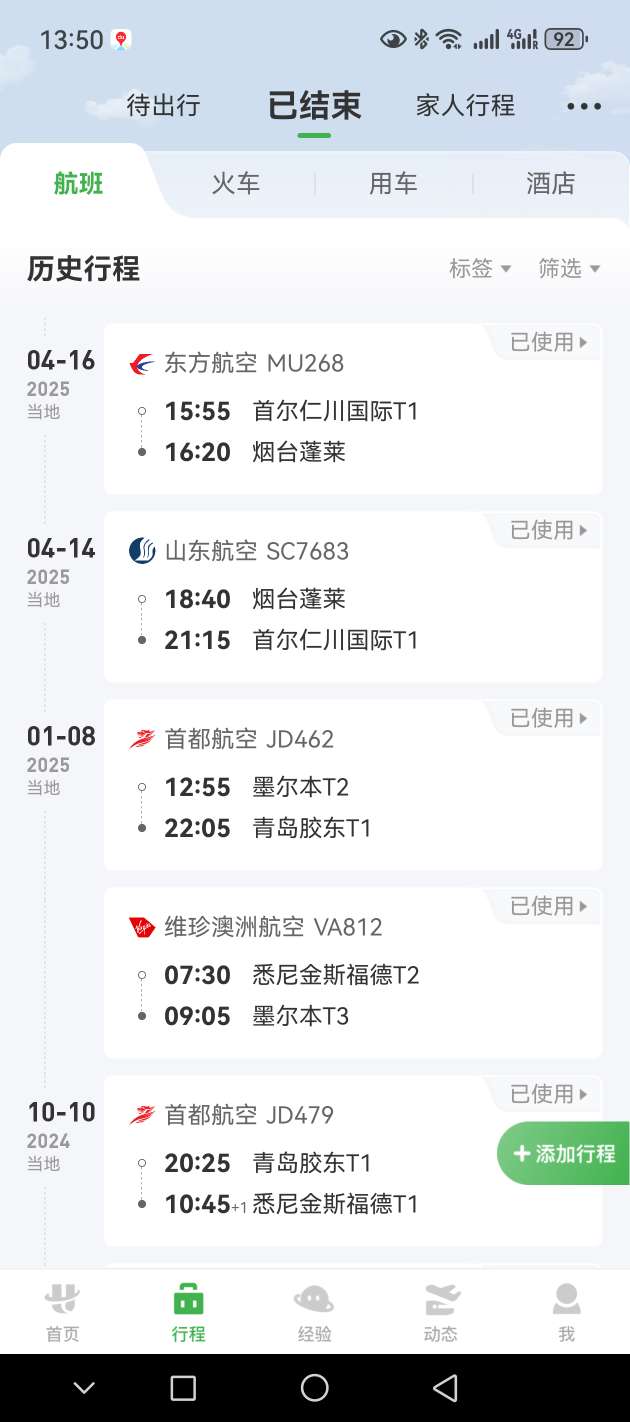Select the 用车 tab
630x1422 pixels.
(393, 184)
